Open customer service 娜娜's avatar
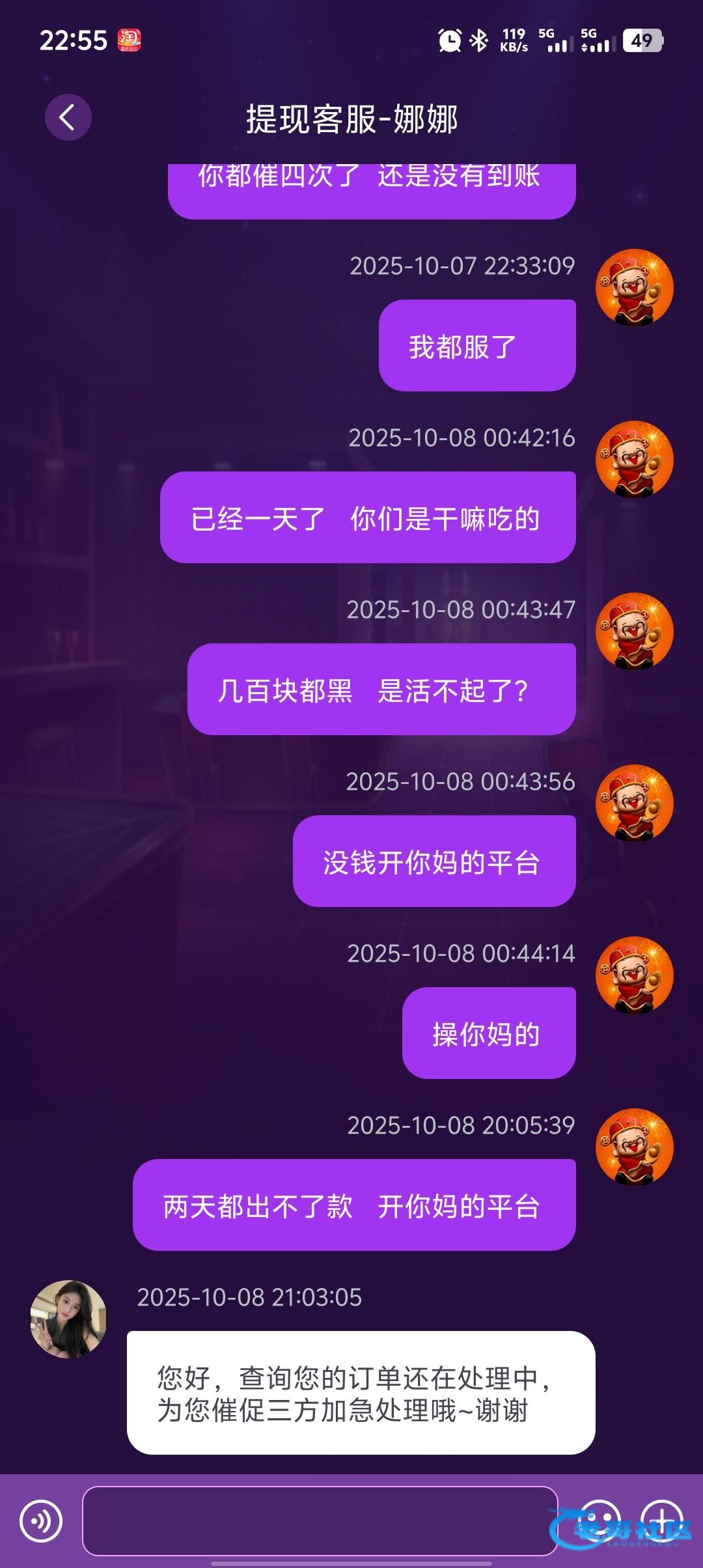The image size is (703, 1568). (68, 1319)
